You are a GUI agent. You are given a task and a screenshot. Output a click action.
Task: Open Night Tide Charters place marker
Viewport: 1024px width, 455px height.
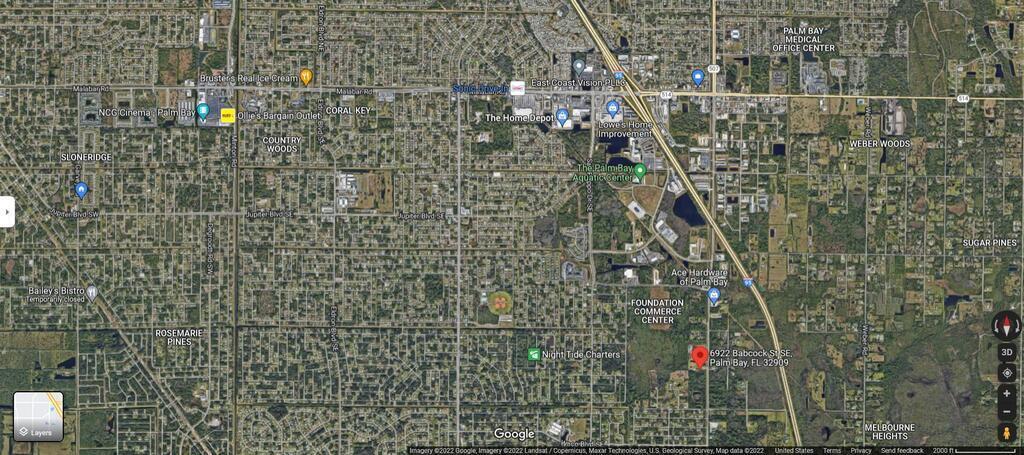coord(534,354)
